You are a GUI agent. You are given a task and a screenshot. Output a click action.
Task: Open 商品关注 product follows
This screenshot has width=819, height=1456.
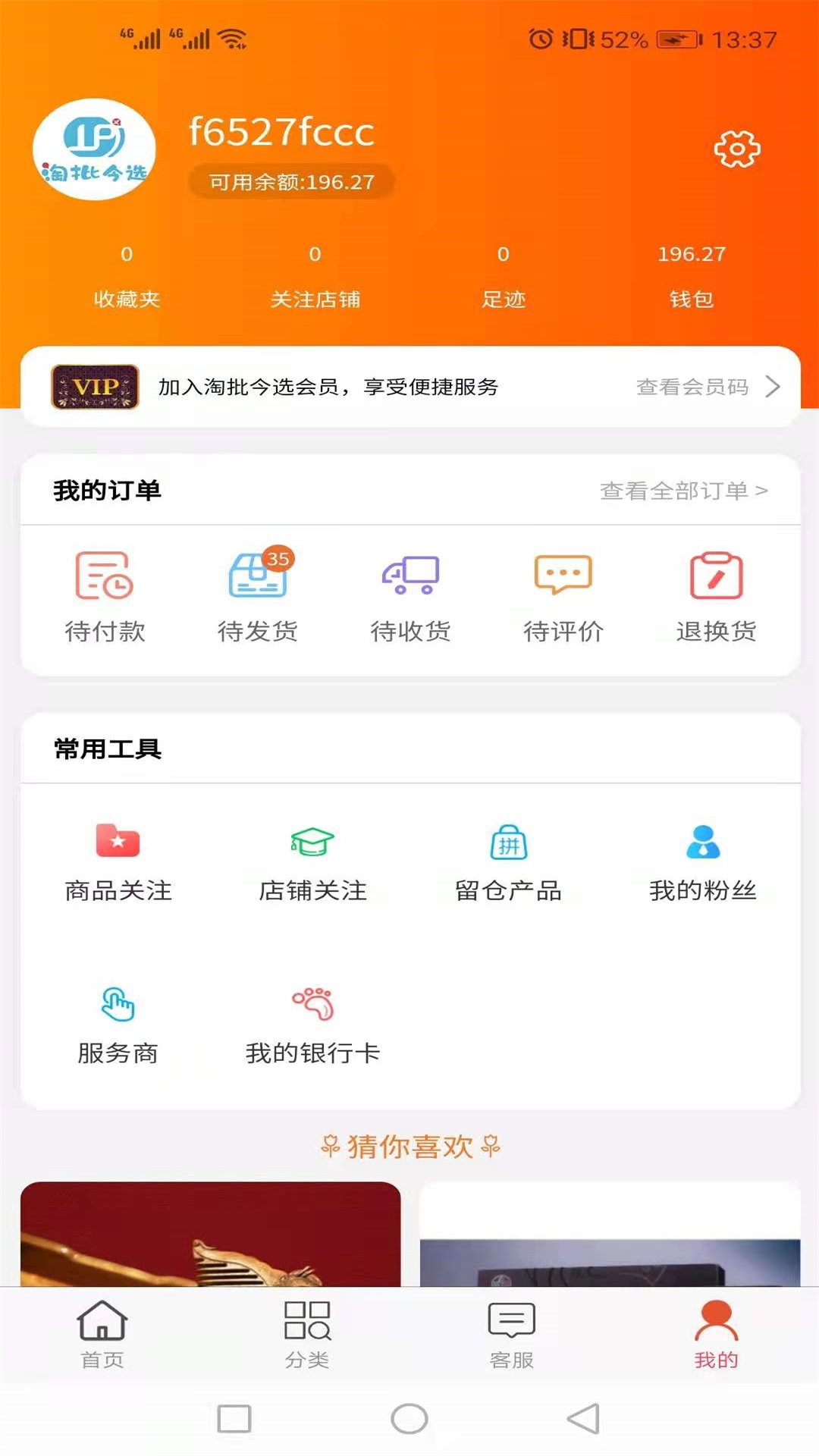[x=118, y=861]
